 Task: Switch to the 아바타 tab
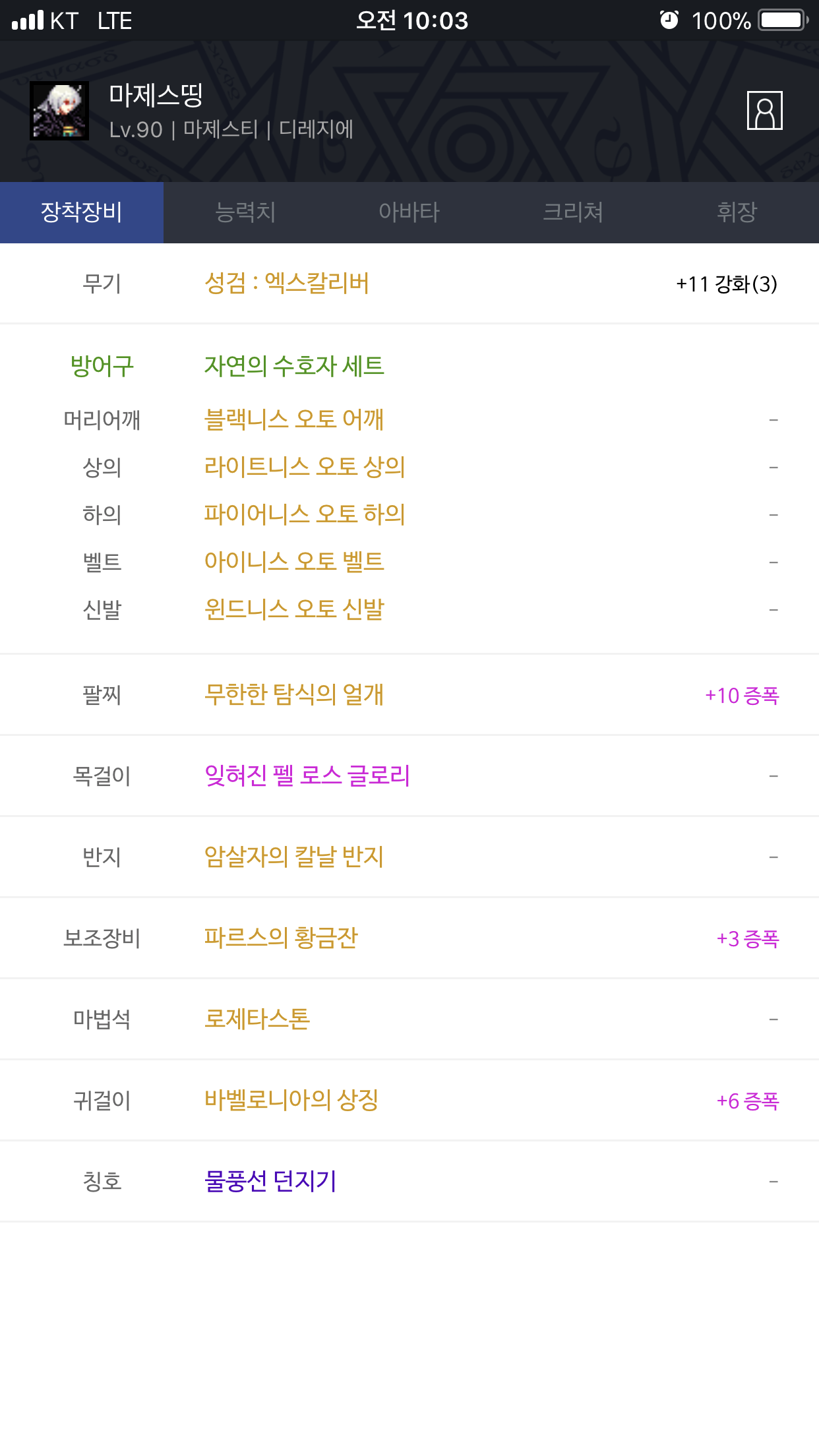click(x=409, y=212)
